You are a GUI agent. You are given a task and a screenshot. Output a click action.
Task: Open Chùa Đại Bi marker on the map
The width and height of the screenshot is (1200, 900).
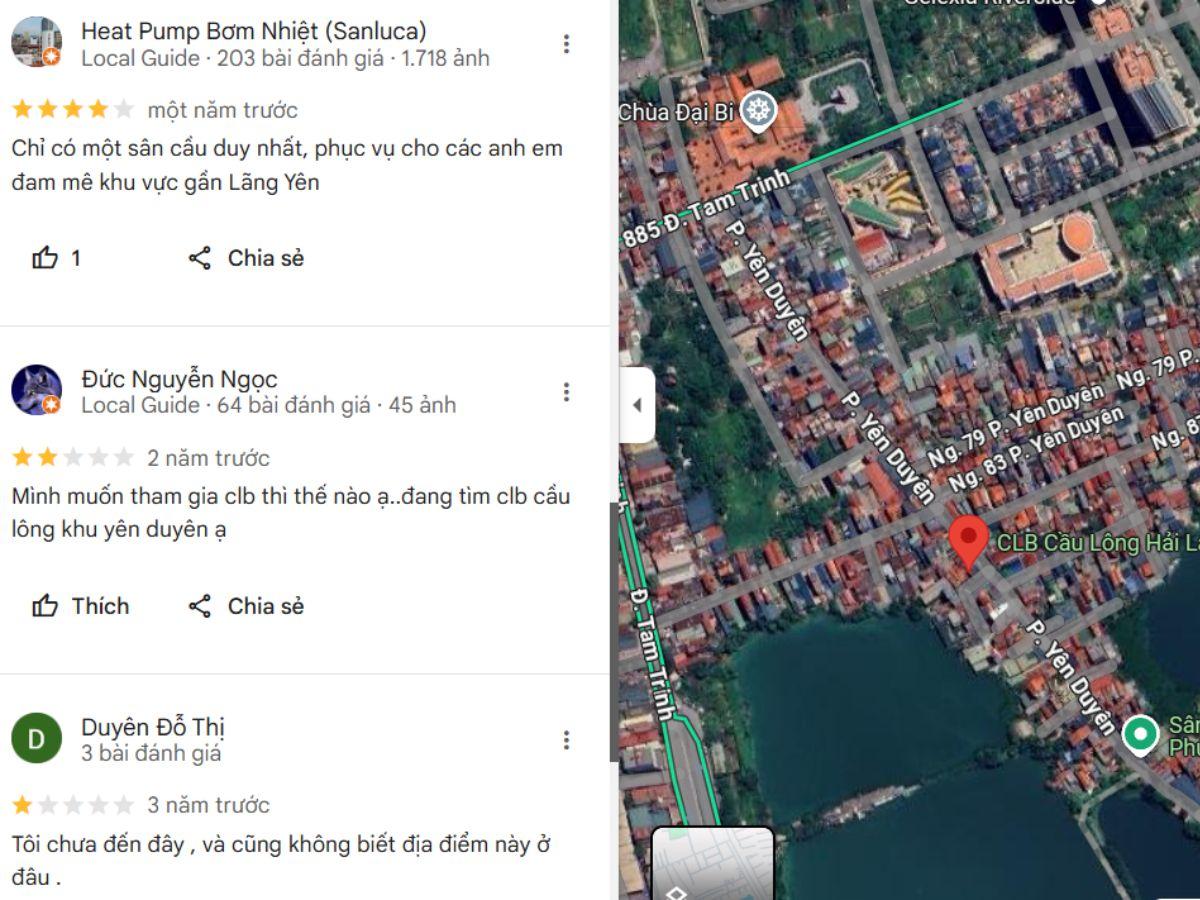[x=760, y=110]
